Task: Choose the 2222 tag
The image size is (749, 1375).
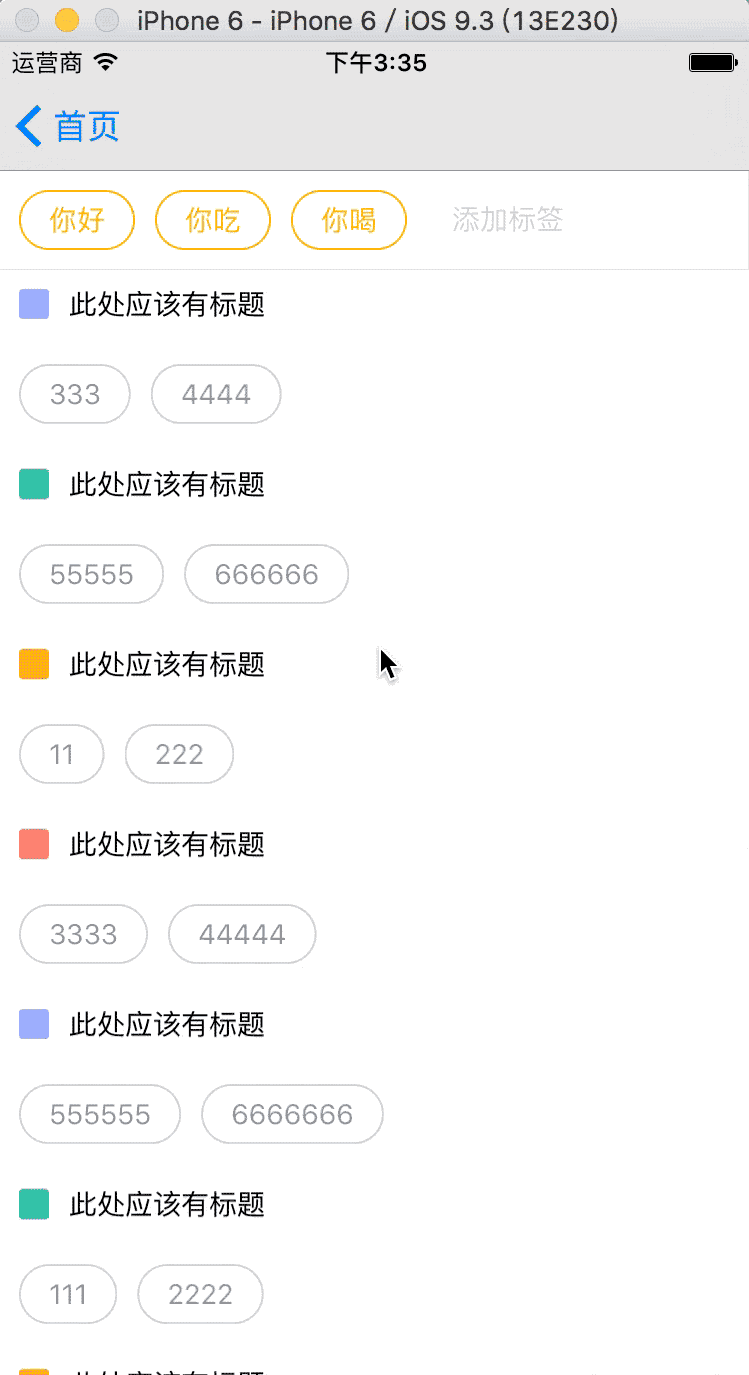Action: [x=200, y=1294]
